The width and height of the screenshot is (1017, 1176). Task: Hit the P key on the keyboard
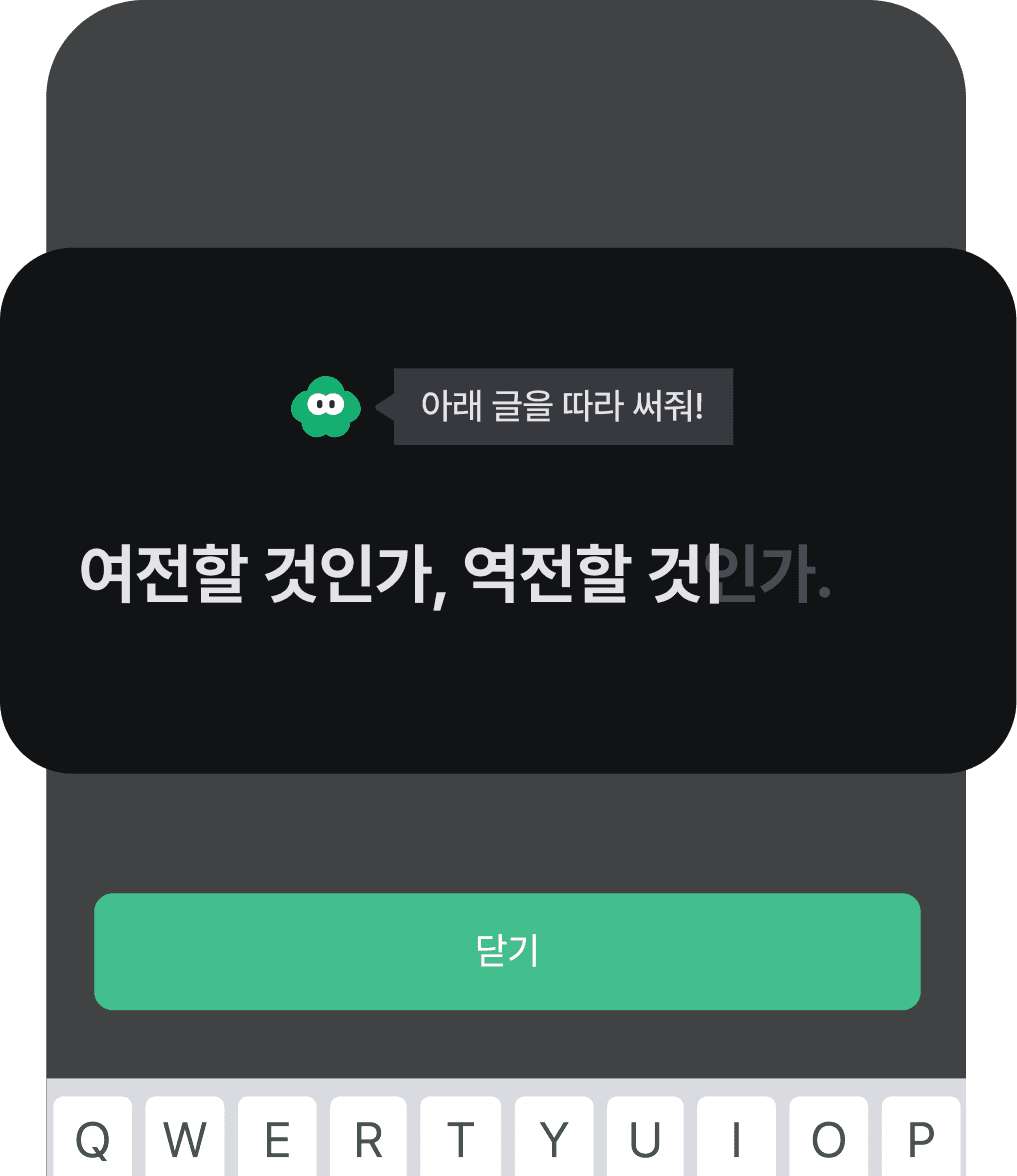[921, 1139]
